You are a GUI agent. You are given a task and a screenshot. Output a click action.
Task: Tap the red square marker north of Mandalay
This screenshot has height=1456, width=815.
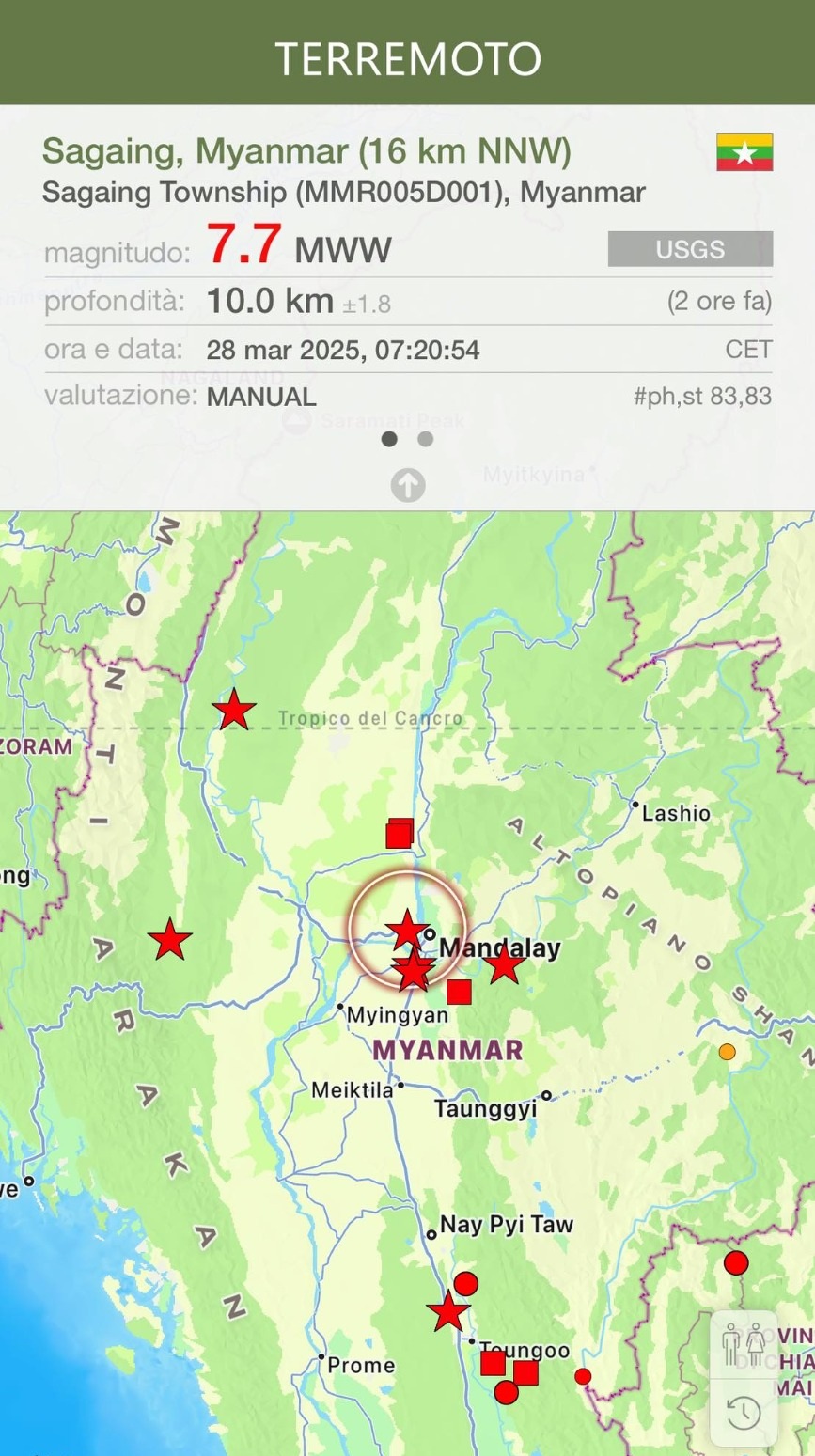coord(400,834)
